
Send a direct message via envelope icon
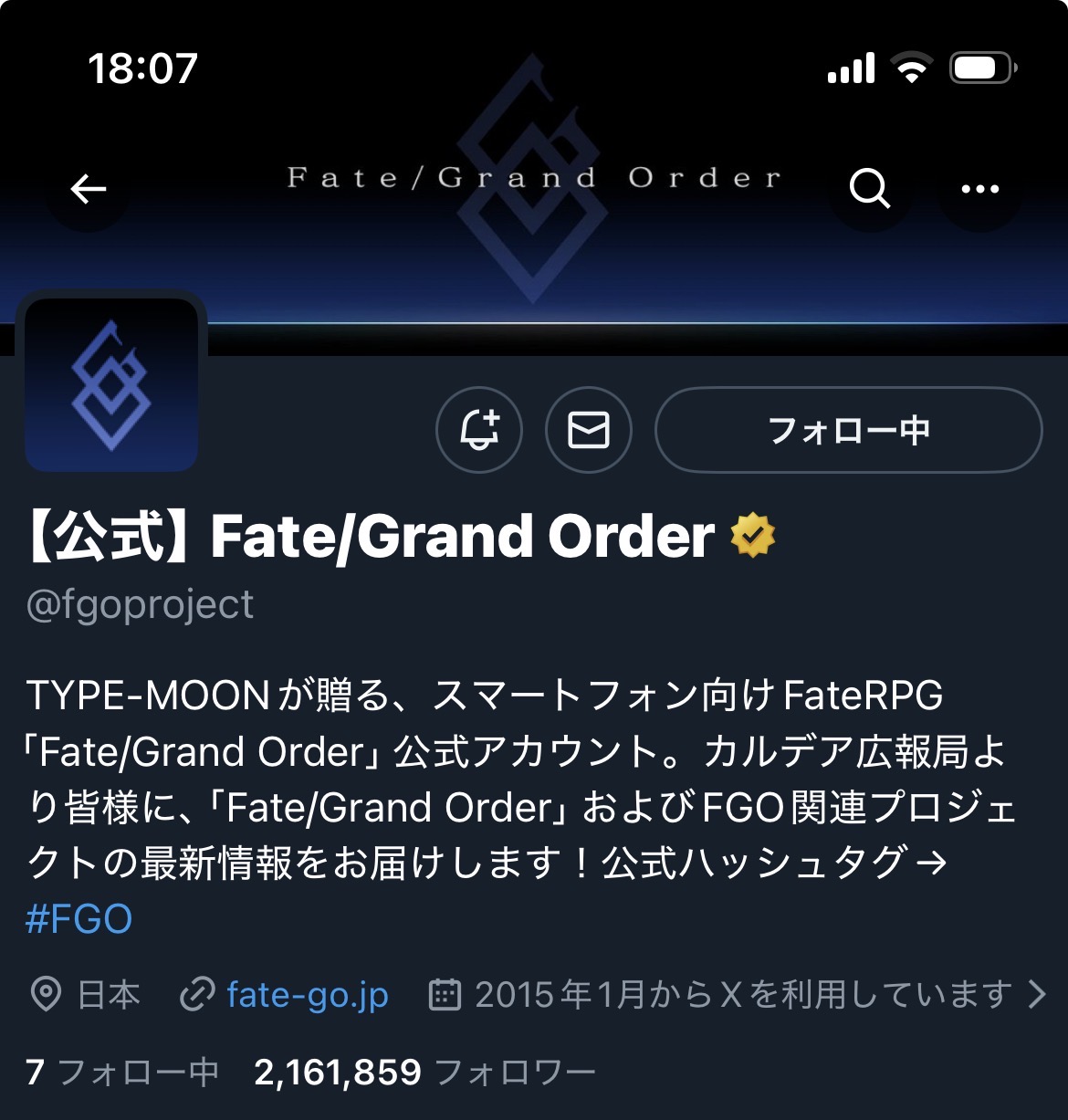(589, 429)
